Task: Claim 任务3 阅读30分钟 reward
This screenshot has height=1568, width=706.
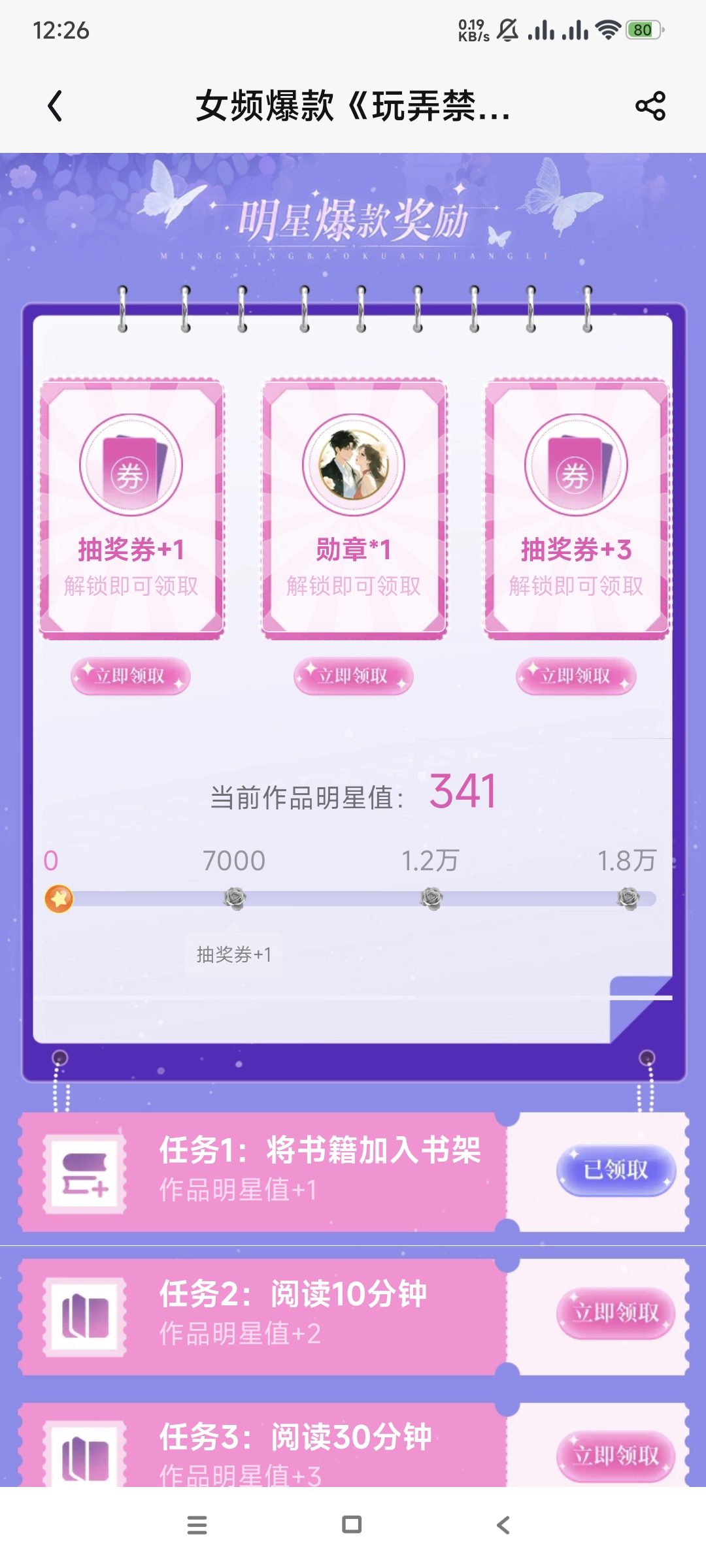Action: (616, 1456)
